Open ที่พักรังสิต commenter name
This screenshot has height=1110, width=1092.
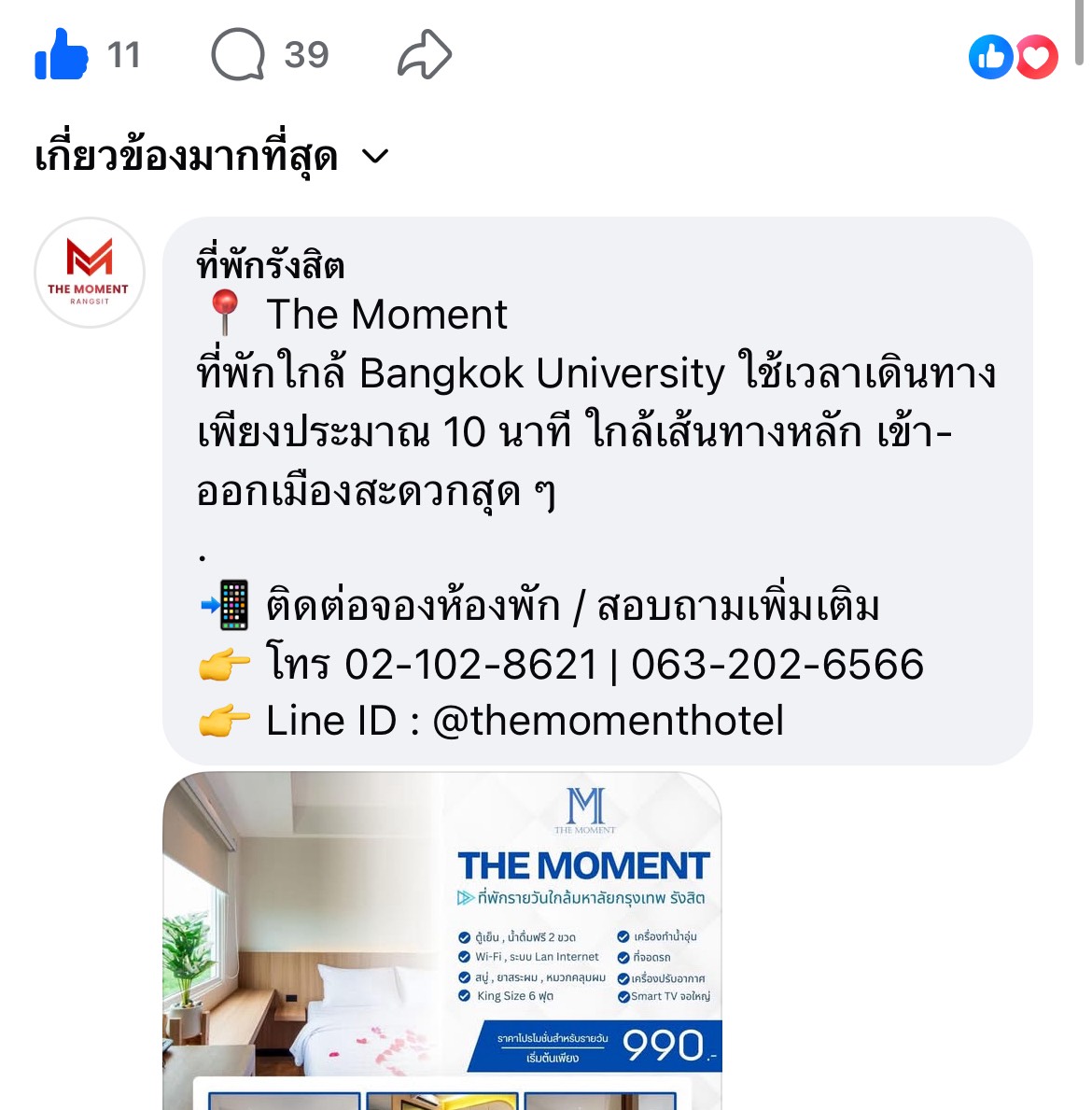click(x=271, y=266)
